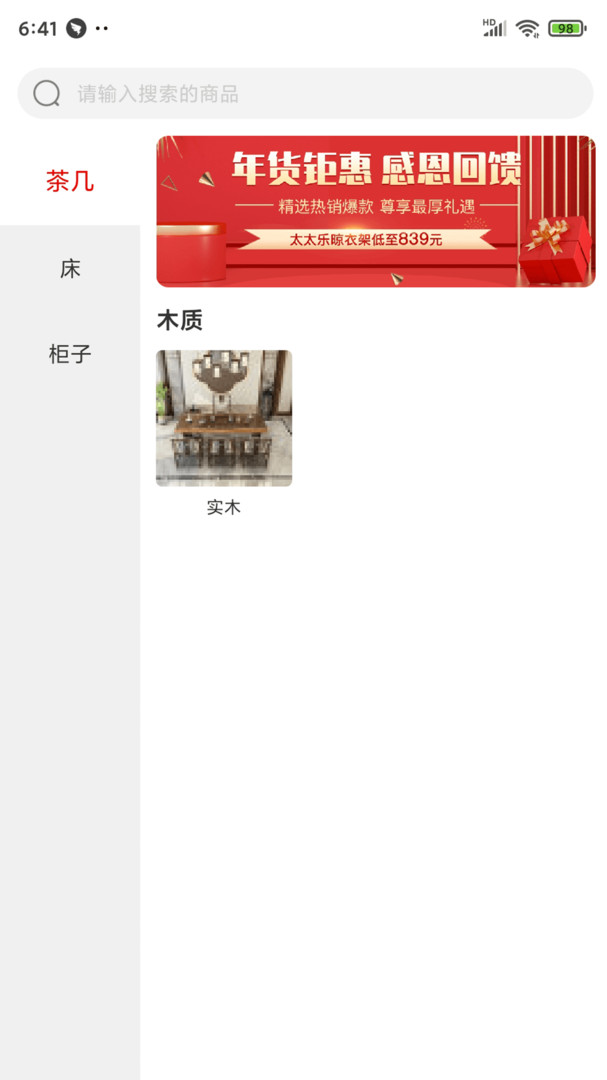Switch to the 柜子 category

pyautogui.click(x=70, y=354)
